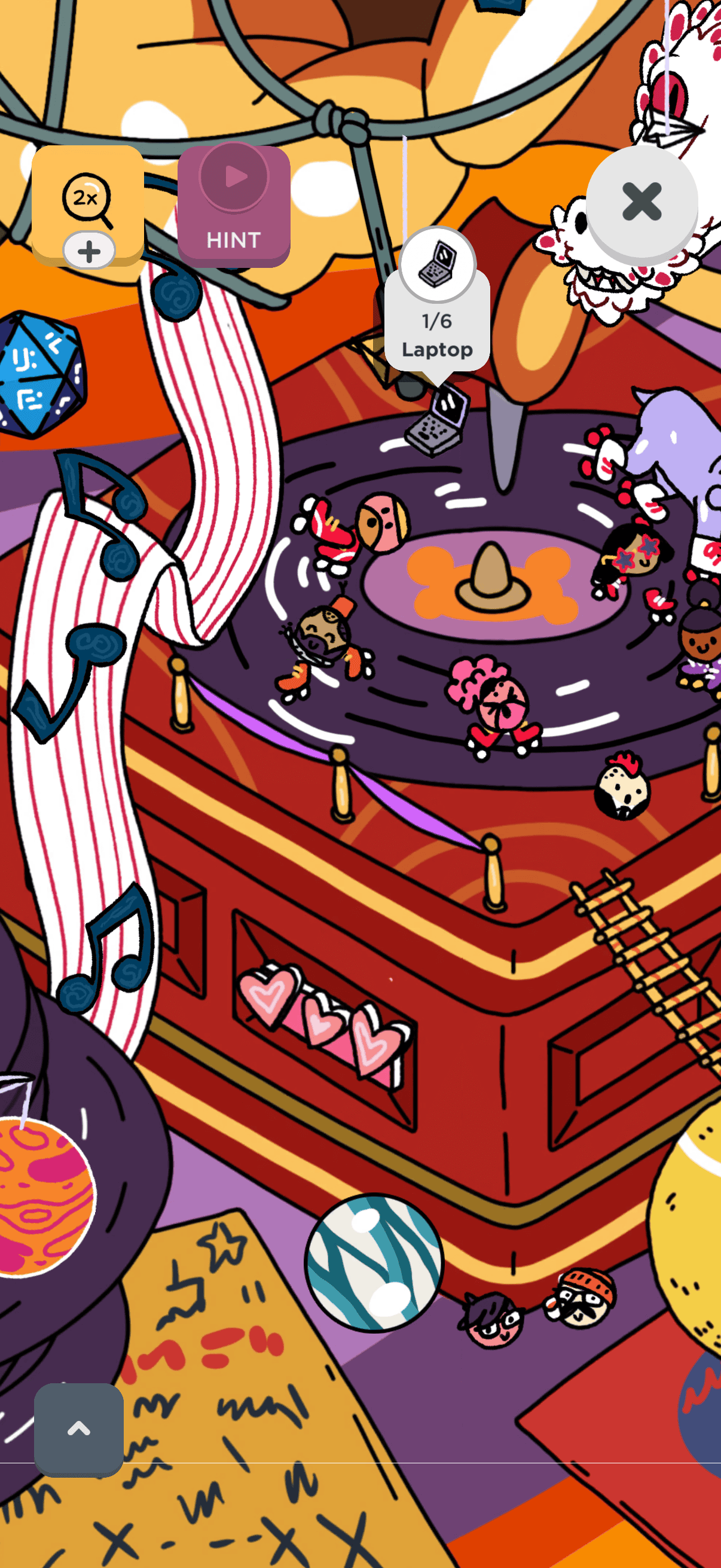The image size is (721, 1568).
Task: Expand the bottom panel with the up chevron
Action: point(78,1428)
